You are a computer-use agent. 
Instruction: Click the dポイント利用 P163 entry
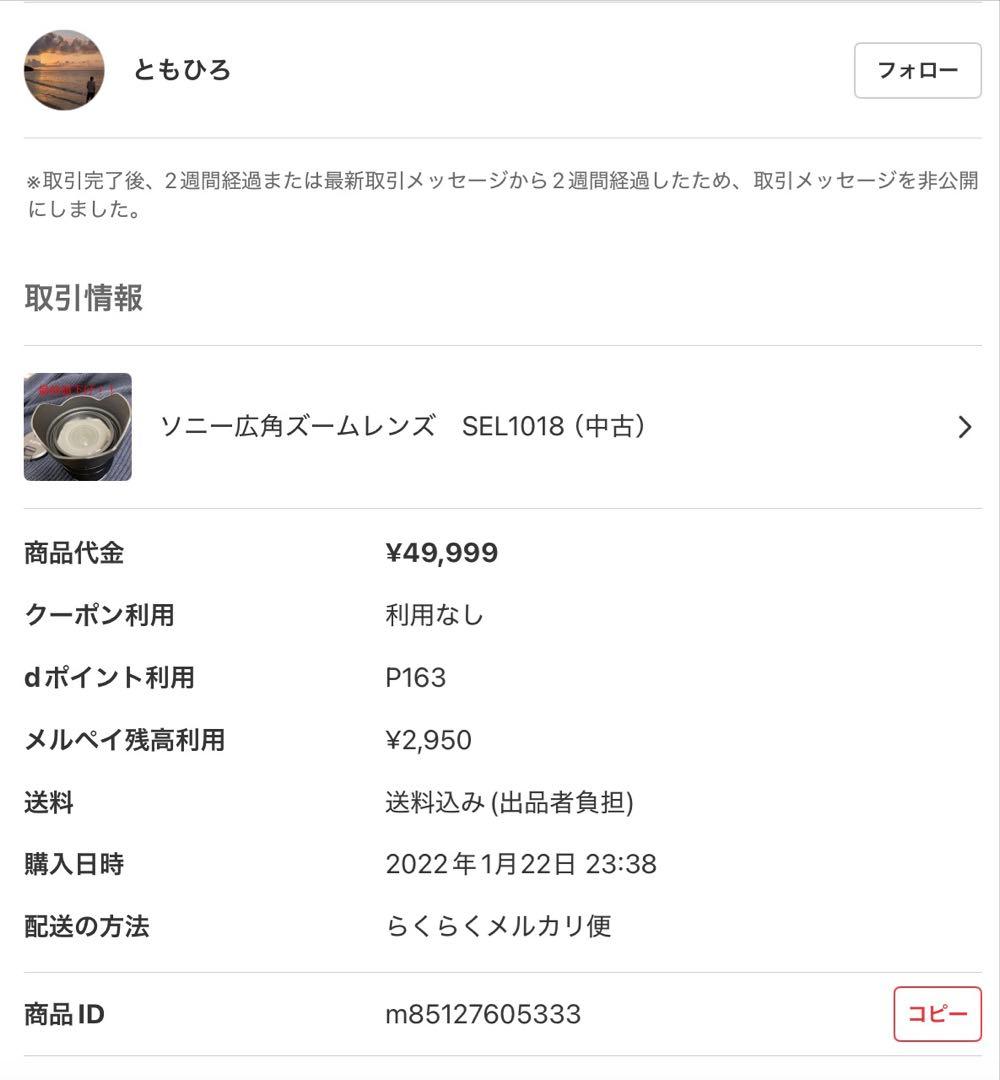(x=417, y=677)
